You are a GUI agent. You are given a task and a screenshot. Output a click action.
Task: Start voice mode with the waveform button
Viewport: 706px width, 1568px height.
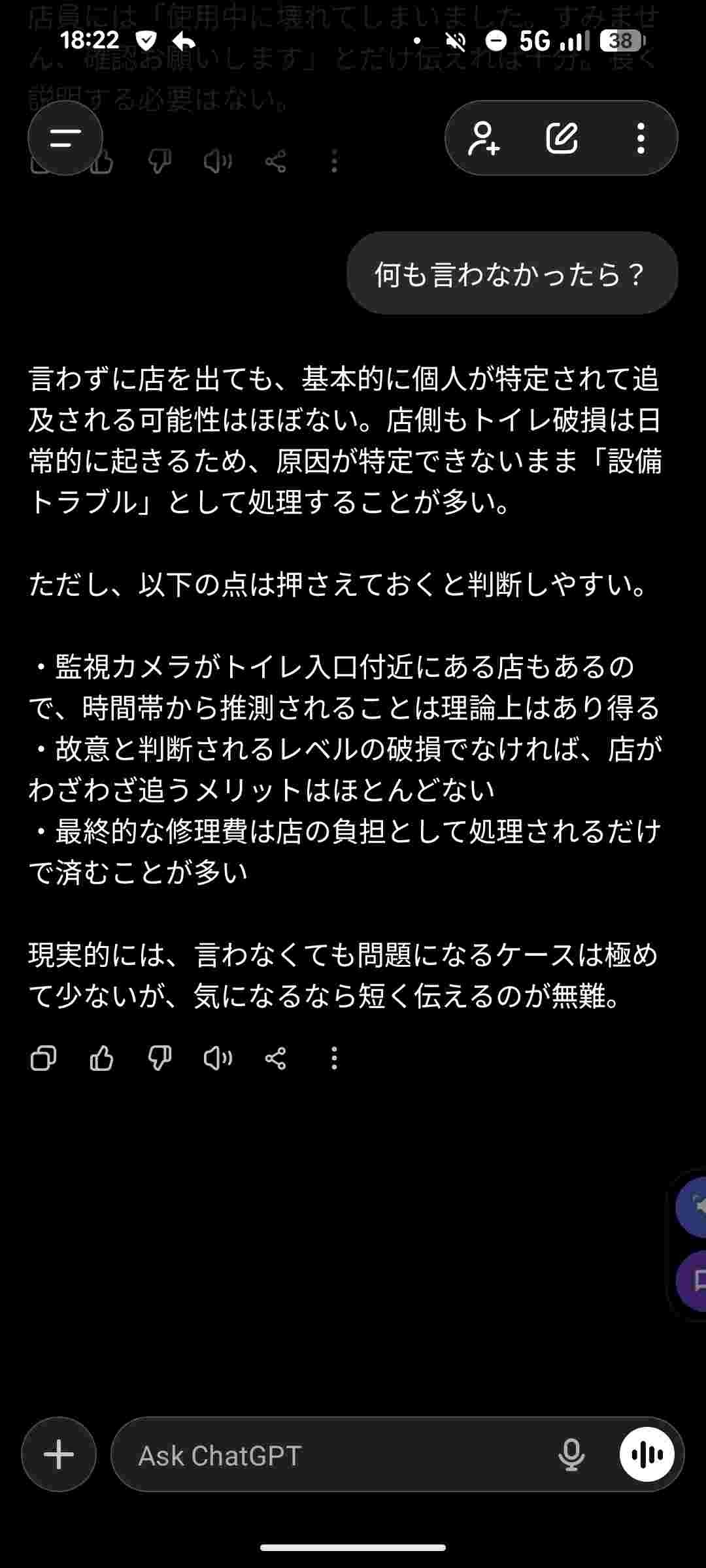[647, 1454]
